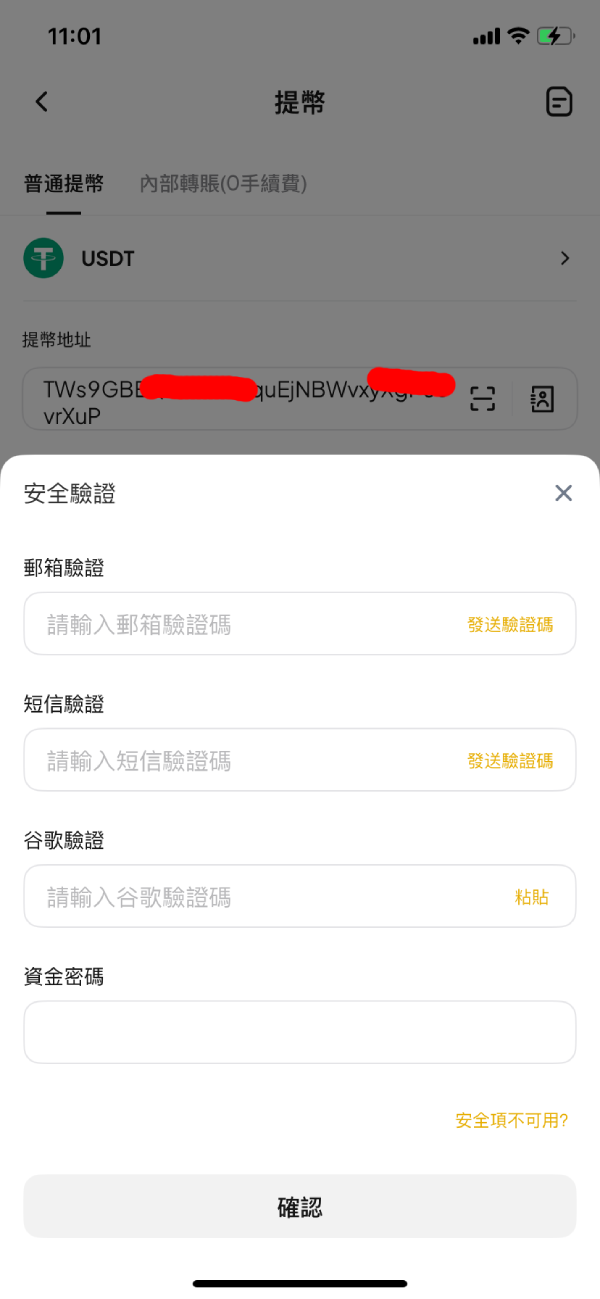Screen dimensions: 600x1299
Task: Tap 粘貼 to paste Google code
Action: 532,897
